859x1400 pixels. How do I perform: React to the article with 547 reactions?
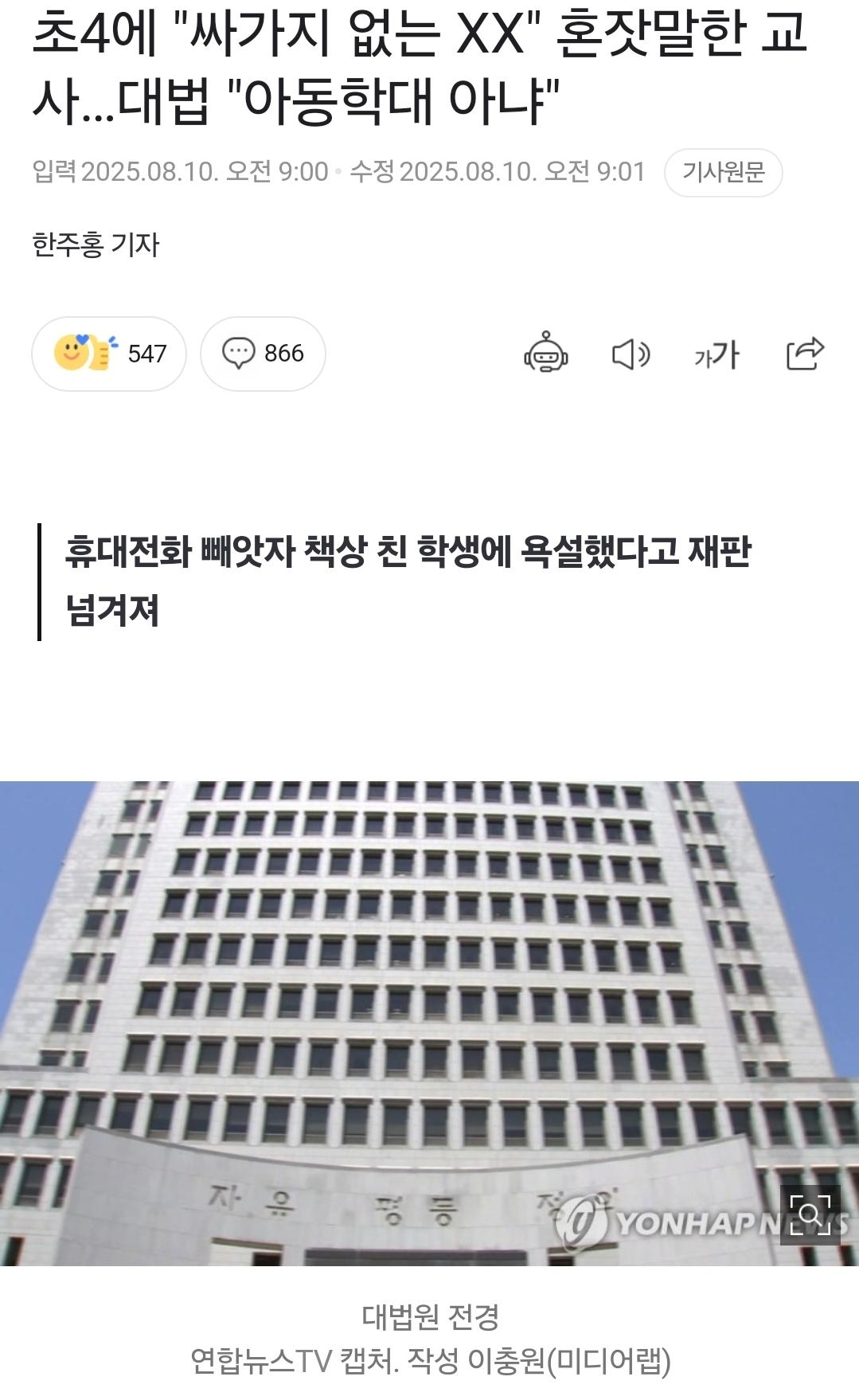point(109,354)
